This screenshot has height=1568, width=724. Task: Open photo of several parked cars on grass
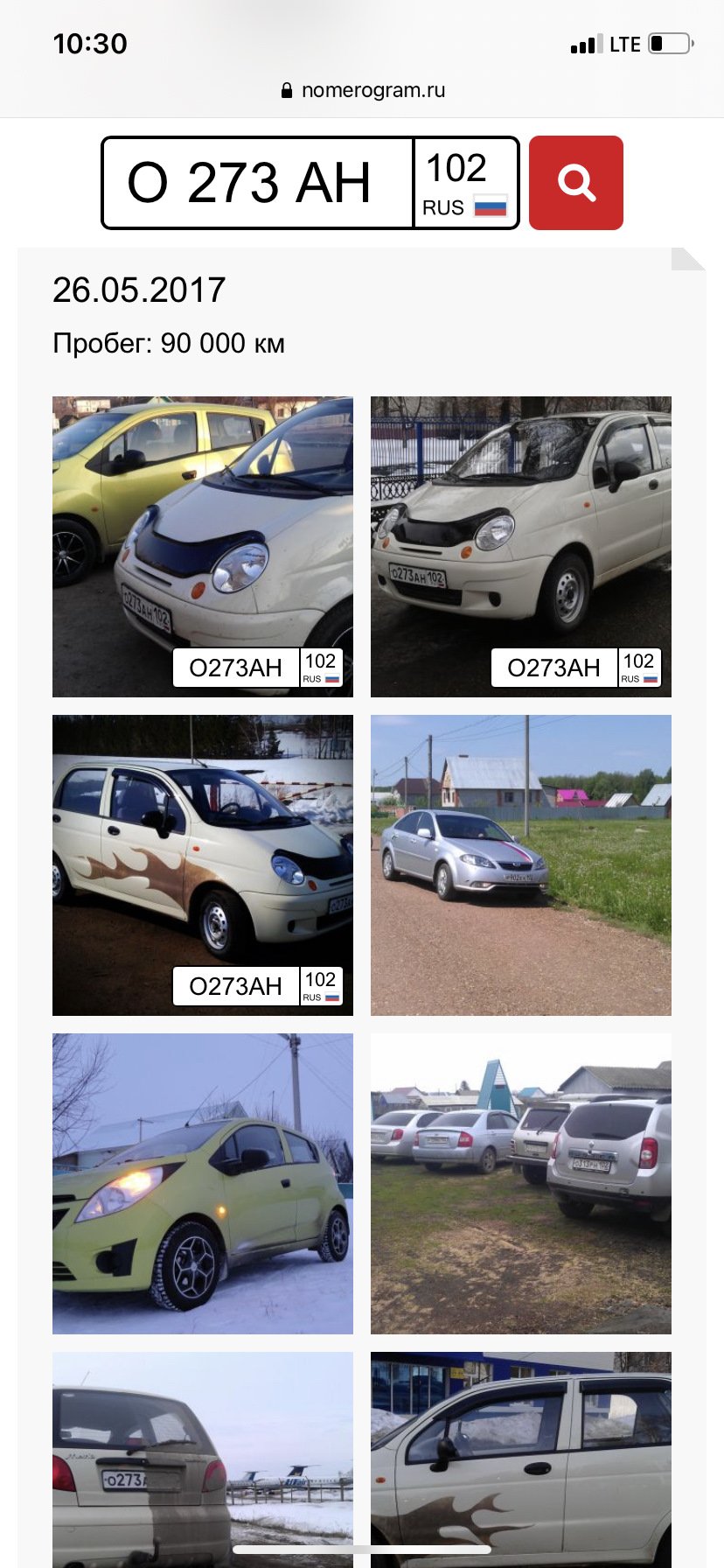(521, 1183)
